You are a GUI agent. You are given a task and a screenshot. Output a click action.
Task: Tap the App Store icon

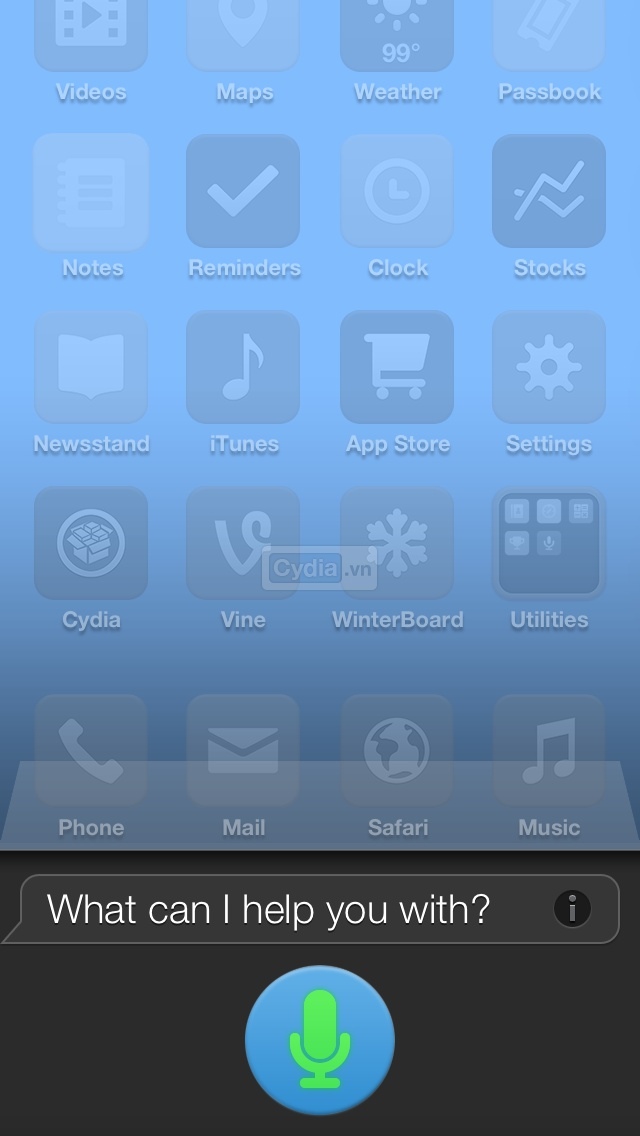click(397, 367)
